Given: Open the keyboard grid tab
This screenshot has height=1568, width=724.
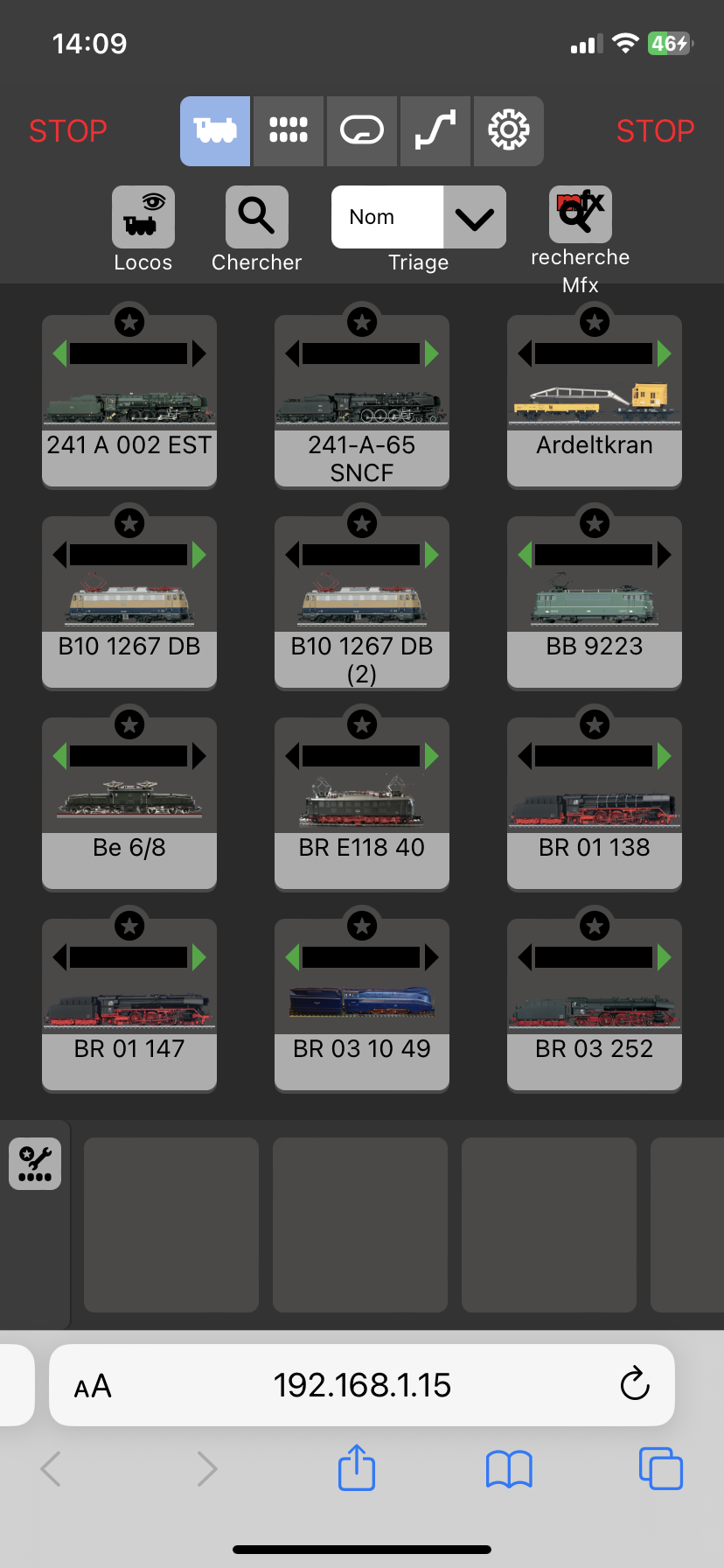Looking at the screenshot, I should [x=289, y=131].
